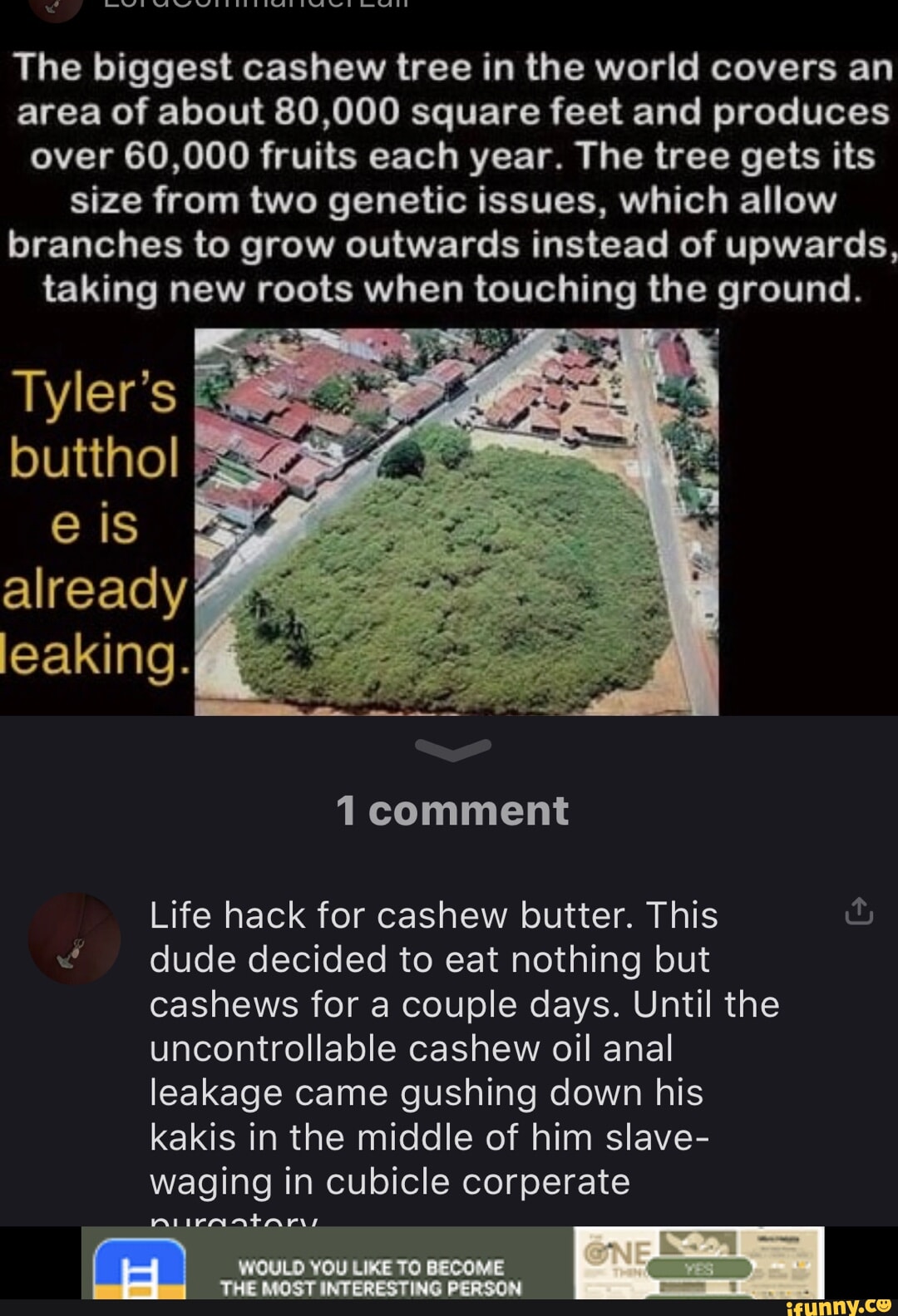The width and height of the screenshot is (898, 1316).
Task: Collapse the comments with the down chevron
Action: tap(452, 749)
